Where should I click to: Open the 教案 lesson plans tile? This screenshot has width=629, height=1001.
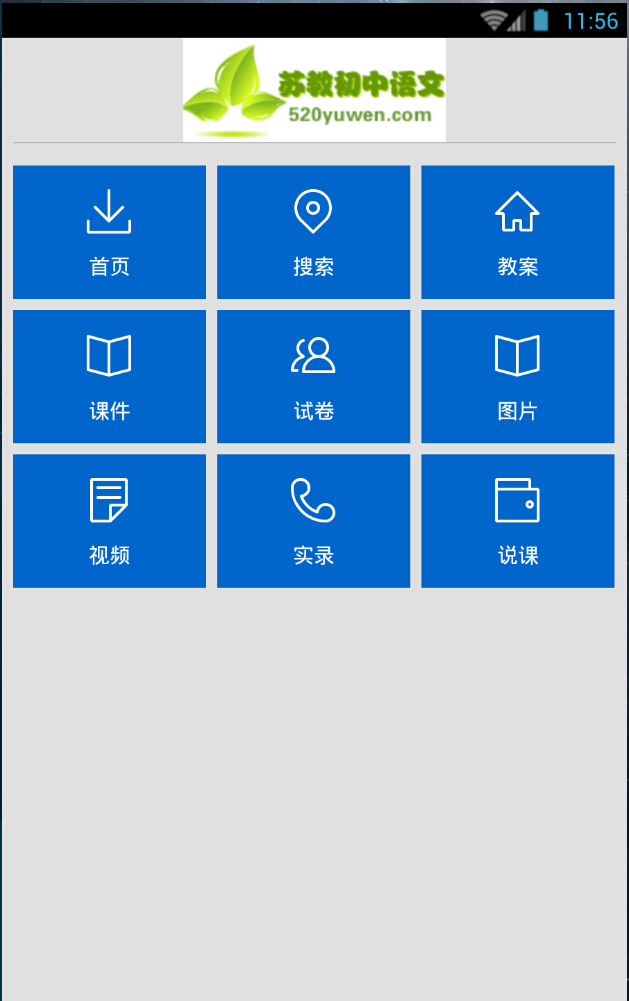[517, 232]
